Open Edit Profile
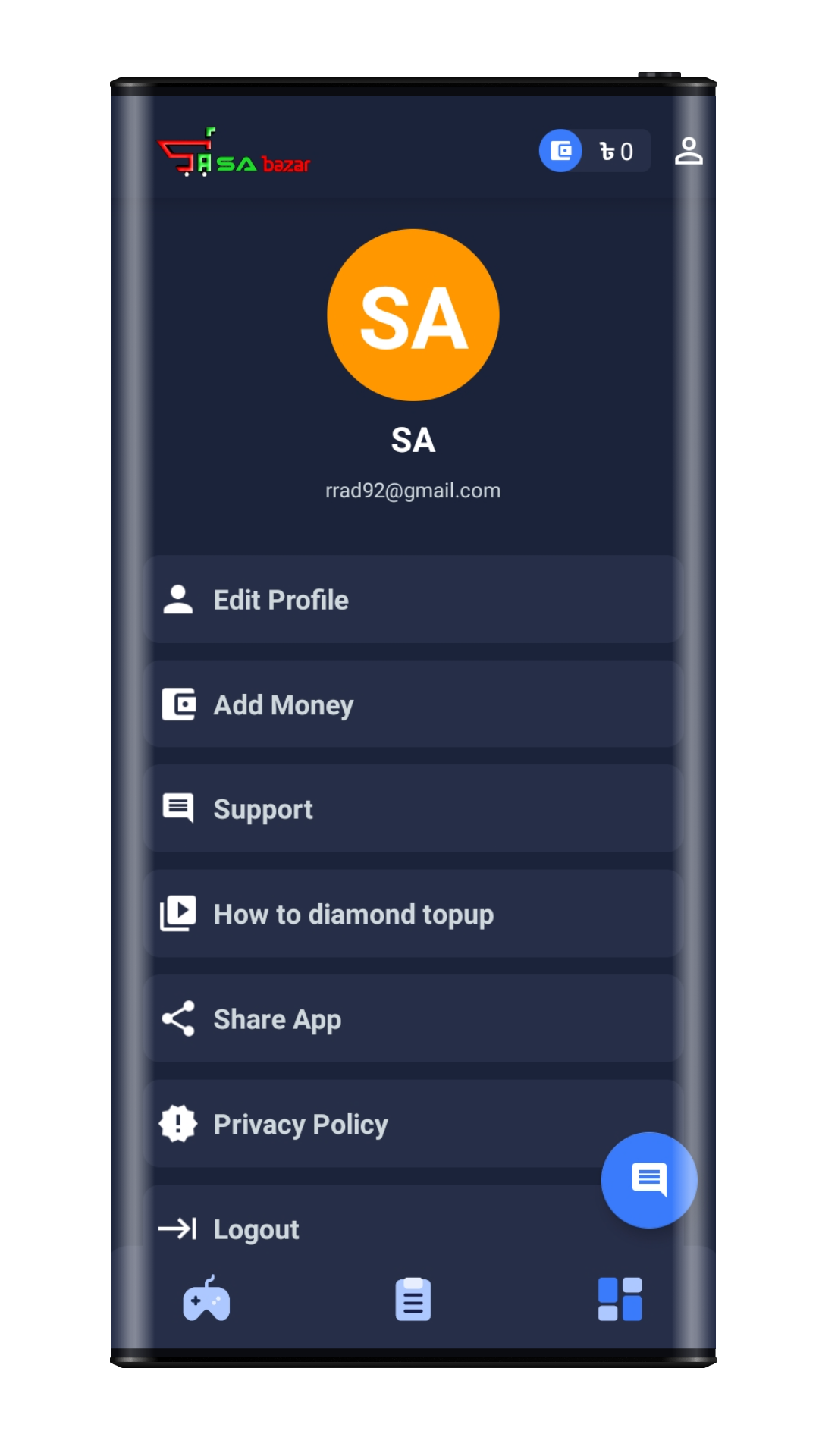Viewport: 819px width, 1456px height. coord(413,600)
